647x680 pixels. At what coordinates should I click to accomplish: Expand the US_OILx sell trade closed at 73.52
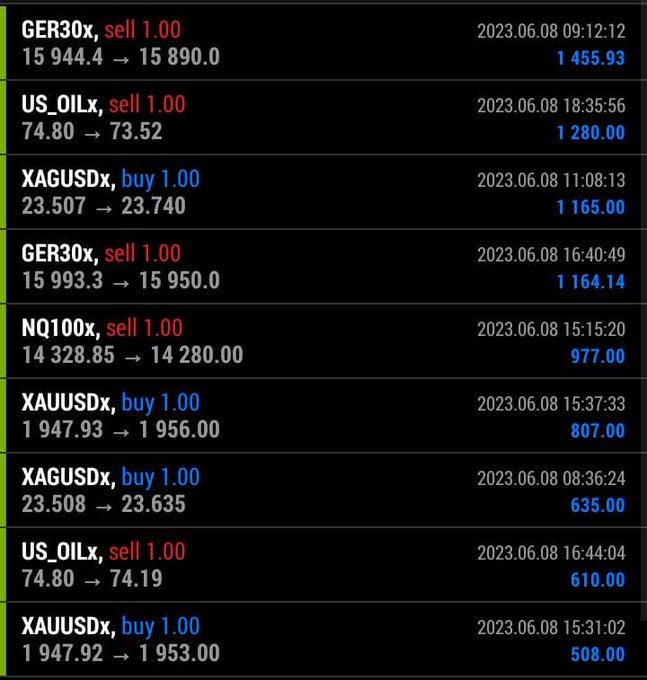click(323, 118)
